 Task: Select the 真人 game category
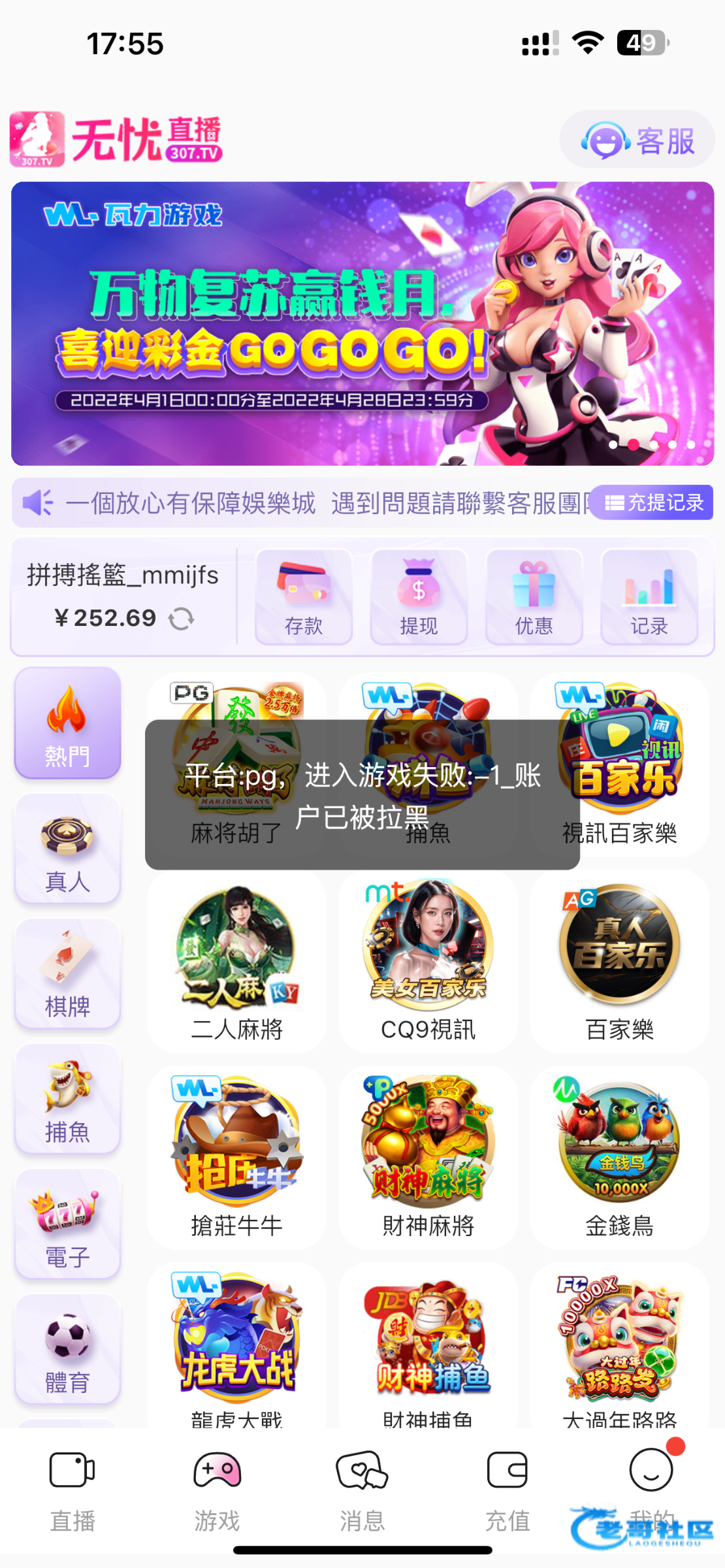coord(67,849)
